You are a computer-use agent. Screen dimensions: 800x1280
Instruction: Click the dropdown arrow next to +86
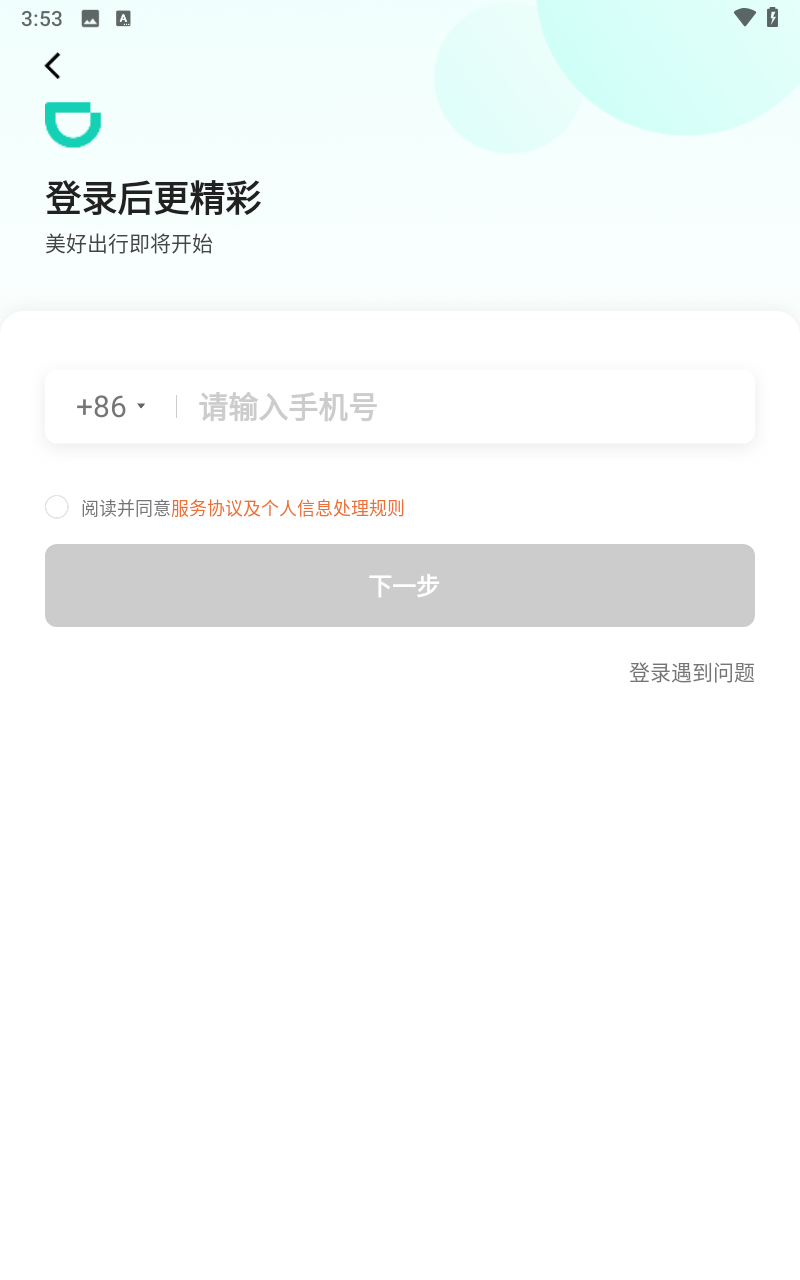[x=141, y=406]
